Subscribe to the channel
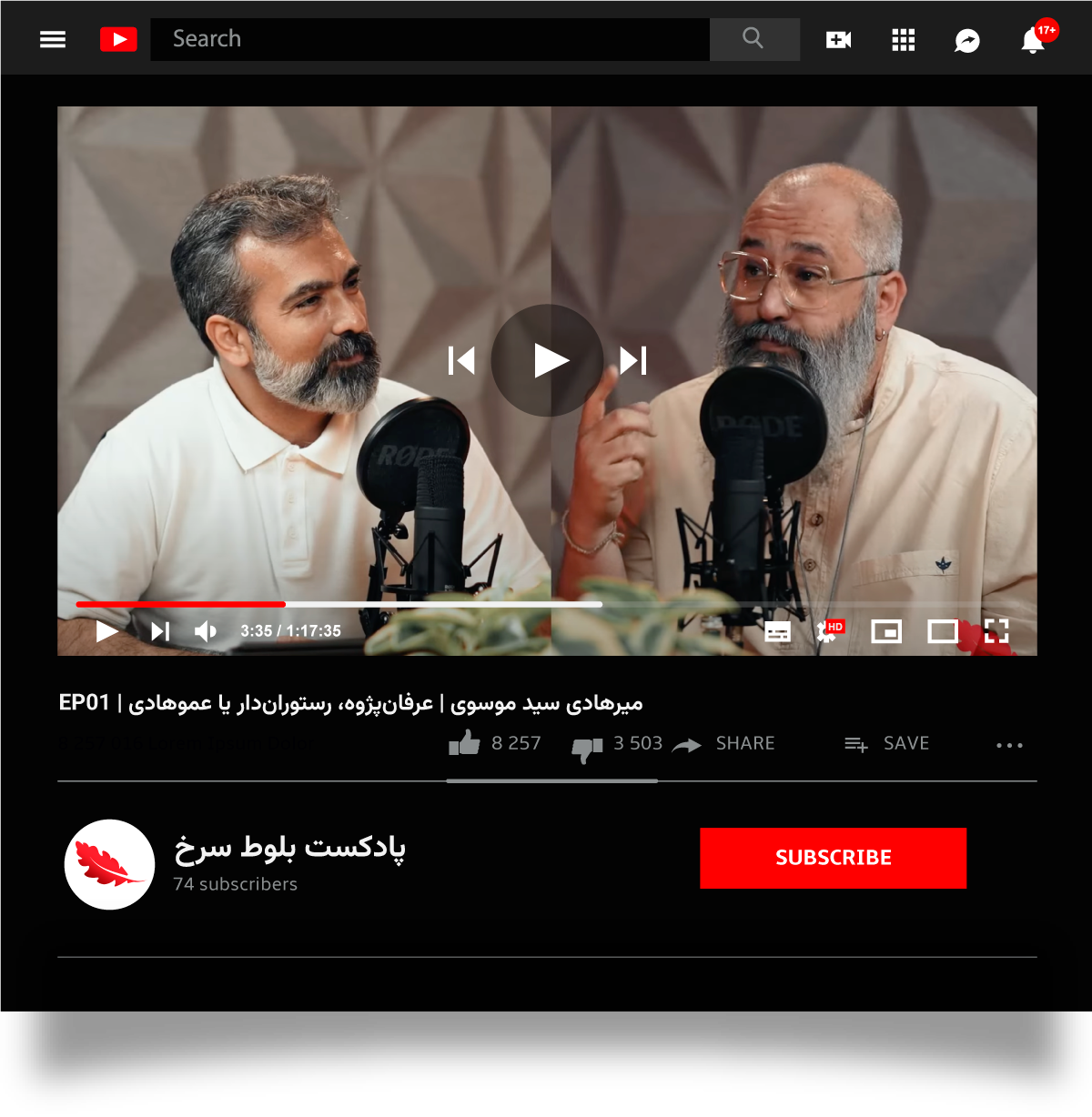The height and width of the screenshot is (1117, 1092). pyautogui.click(x=833, y=858)
